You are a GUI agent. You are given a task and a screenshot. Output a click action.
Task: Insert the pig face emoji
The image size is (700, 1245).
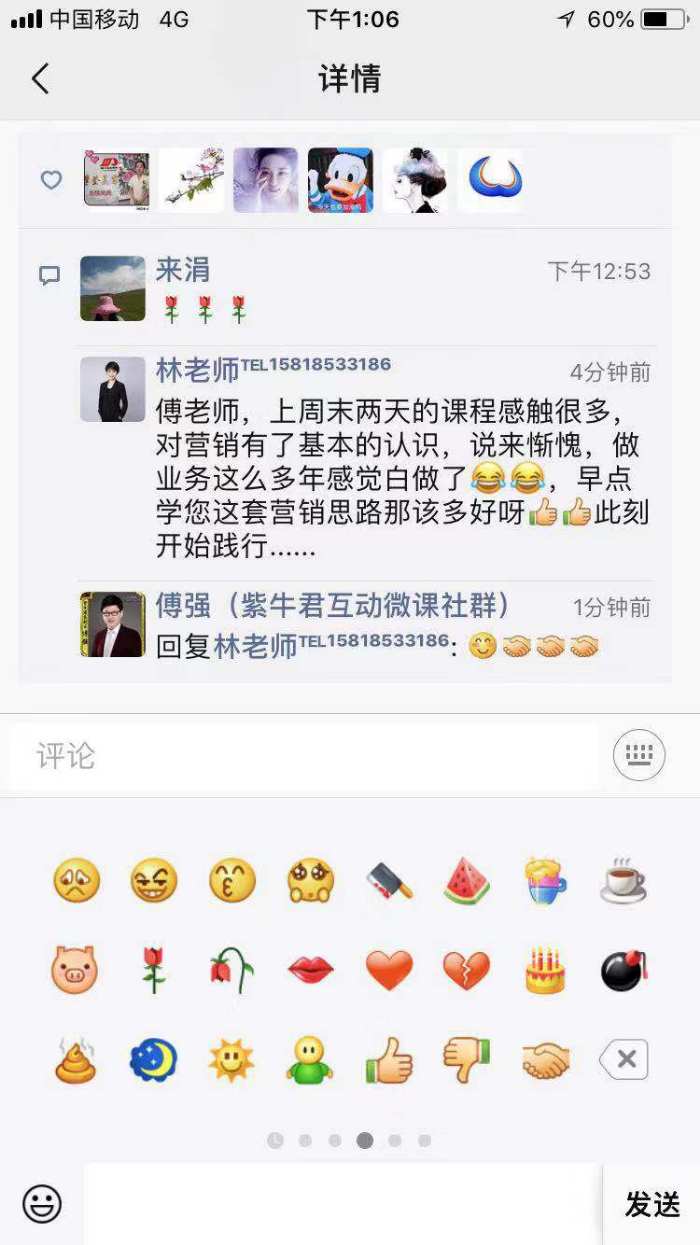[x=75, y=970]
